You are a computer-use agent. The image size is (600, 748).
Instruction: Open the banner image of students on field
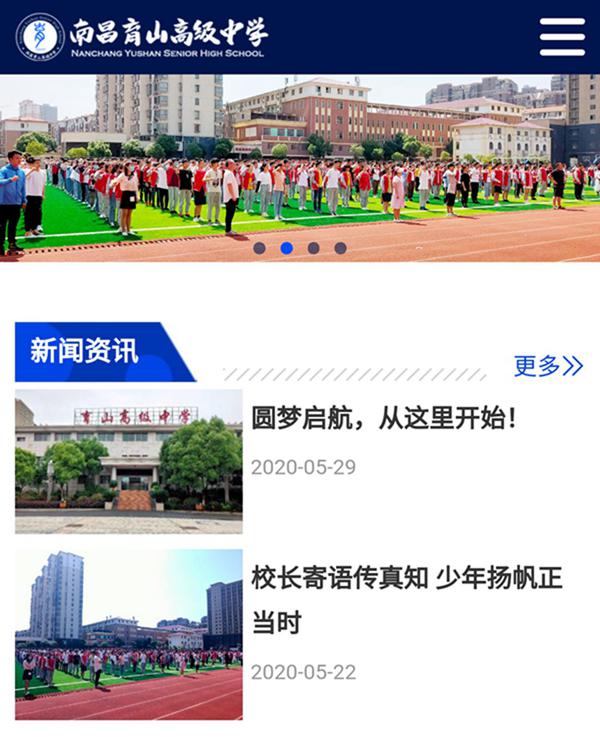point(300,160)
